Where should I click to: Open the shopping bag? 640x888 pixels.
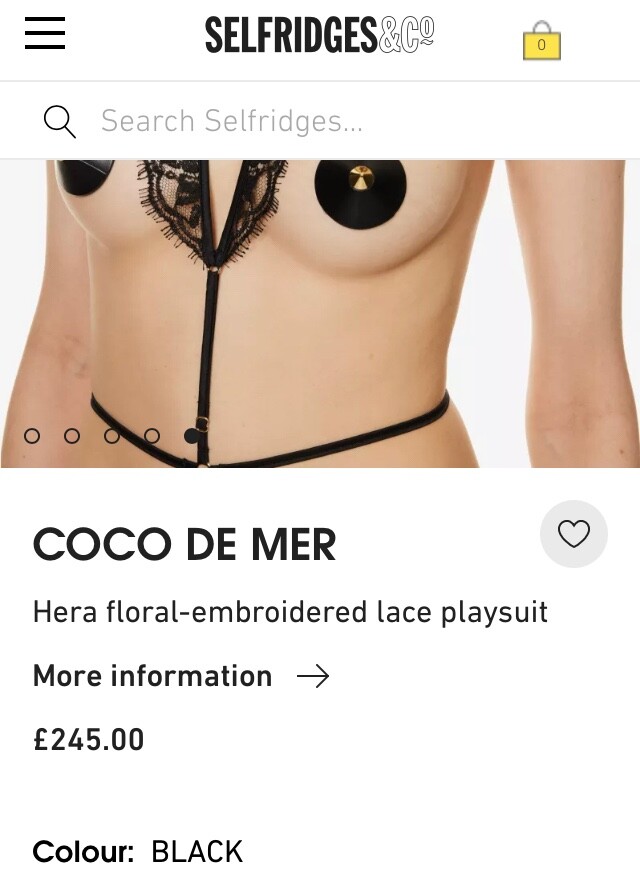tap(541, 42)
